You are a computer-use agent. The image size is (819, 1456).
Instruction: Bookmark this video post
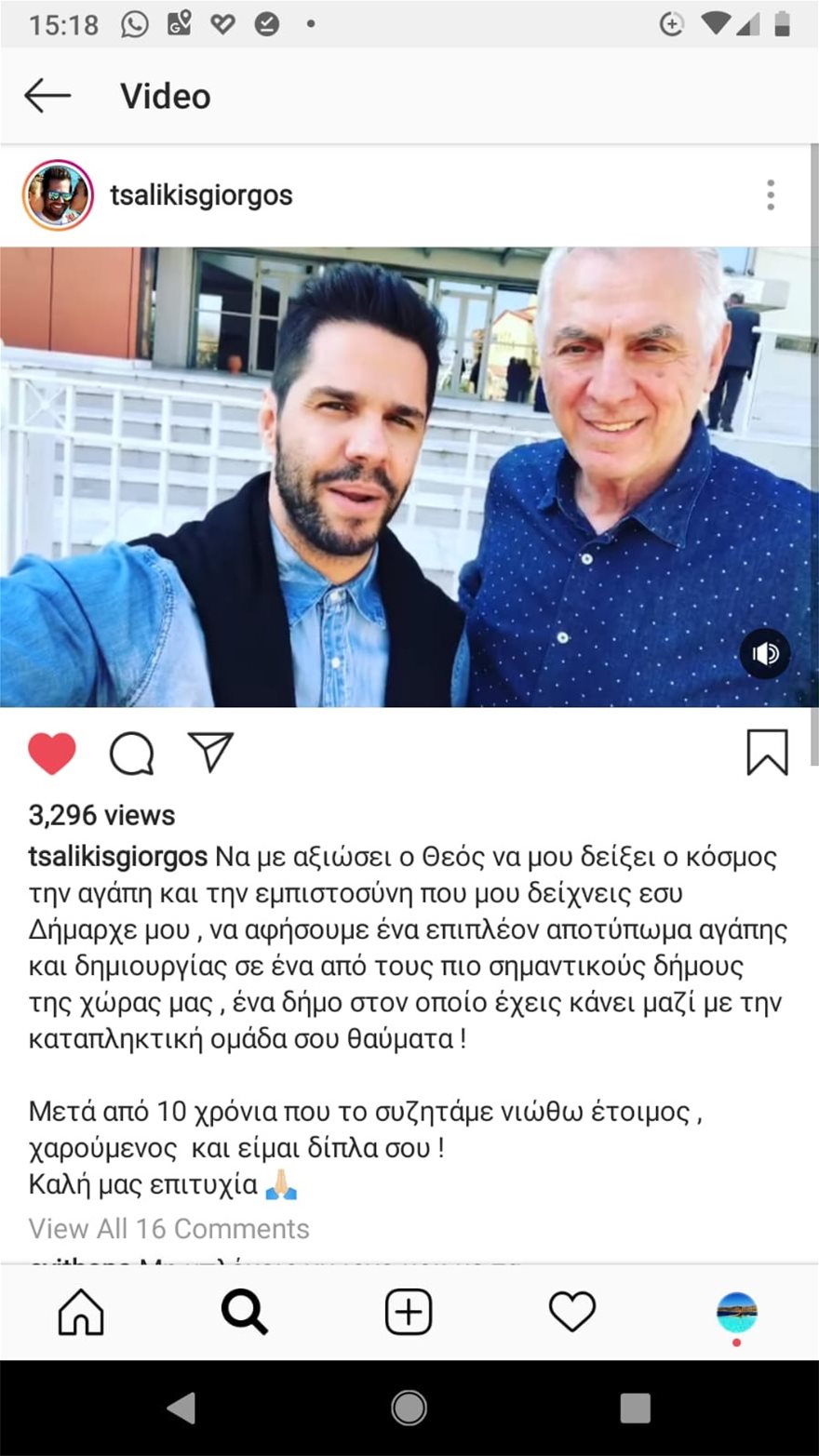[767, 753]
